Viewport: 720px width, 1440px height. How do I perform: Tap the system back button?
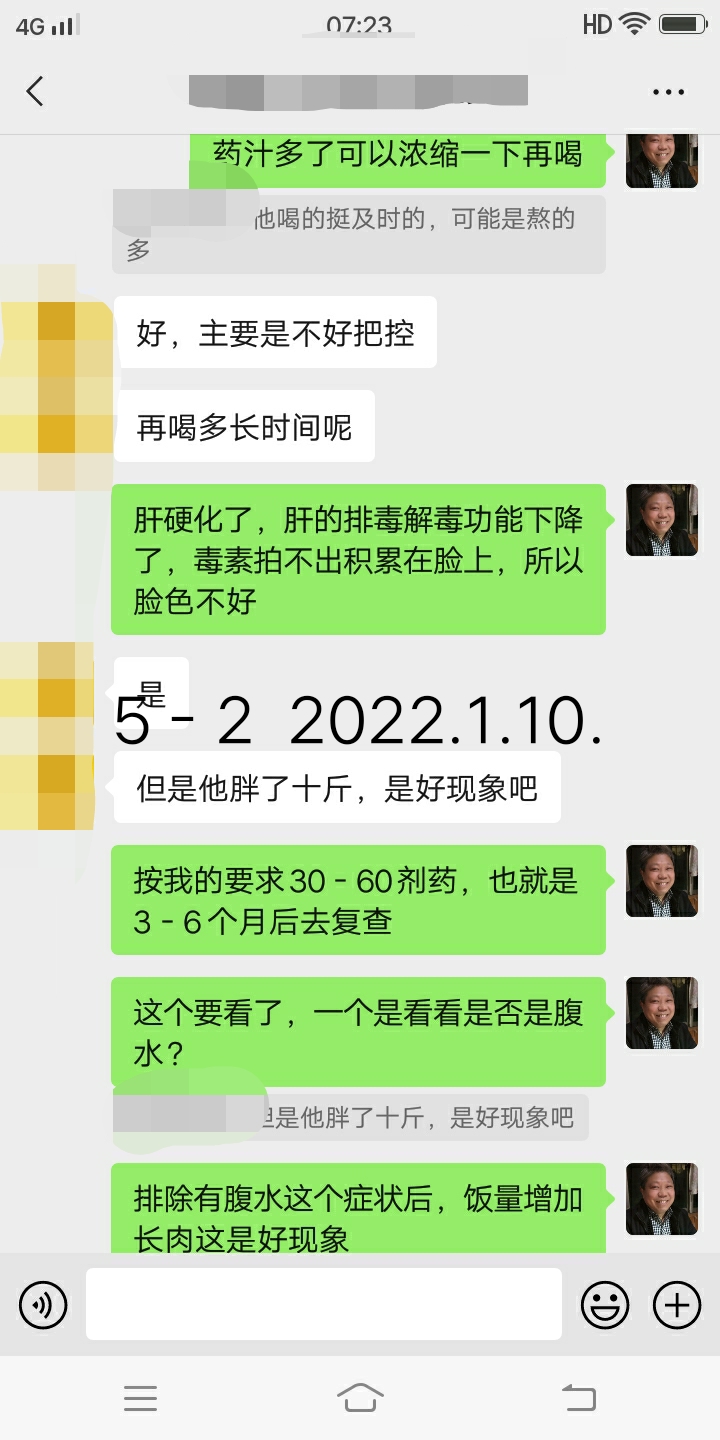[578, 1397]
